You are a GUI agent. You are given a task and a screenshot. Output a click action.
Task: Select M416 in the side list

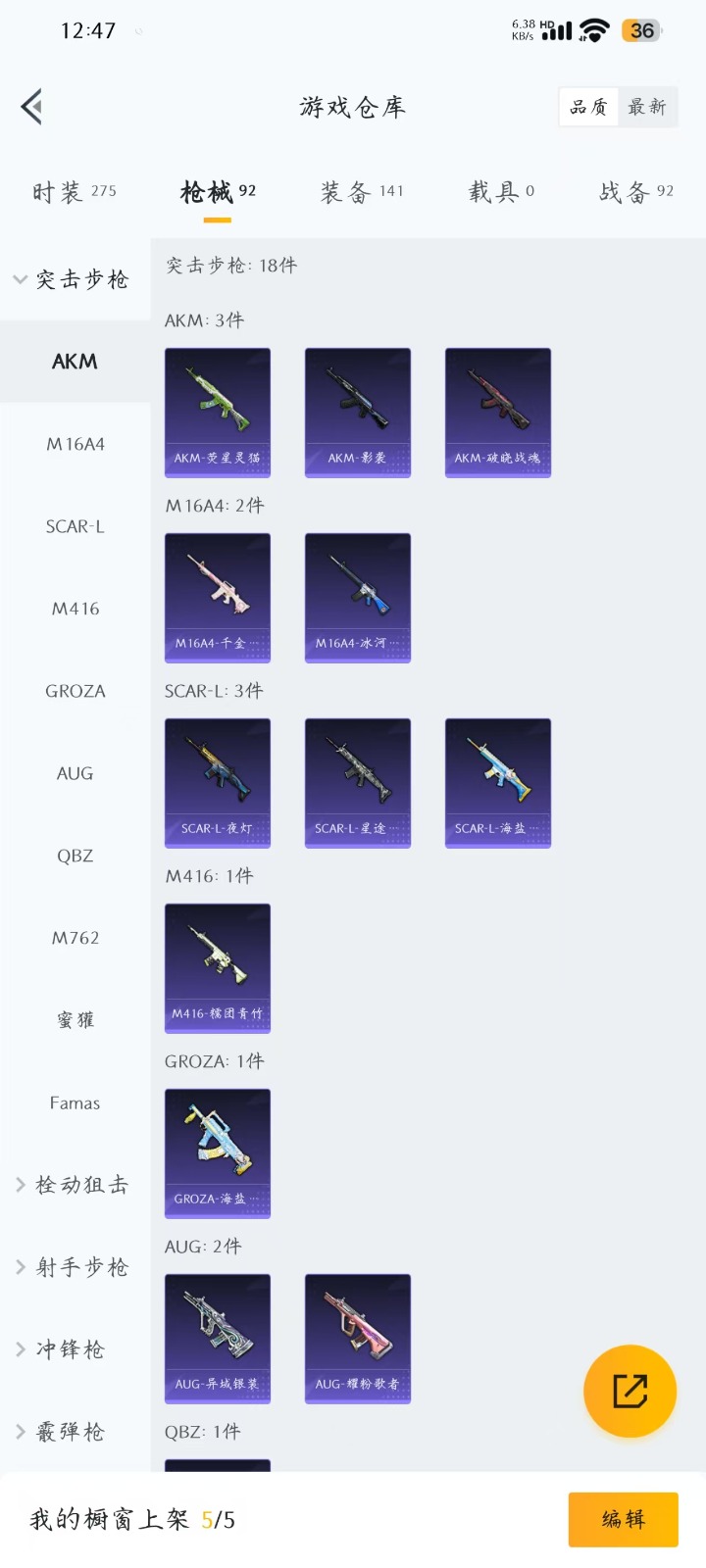click(x=75, y=609)
